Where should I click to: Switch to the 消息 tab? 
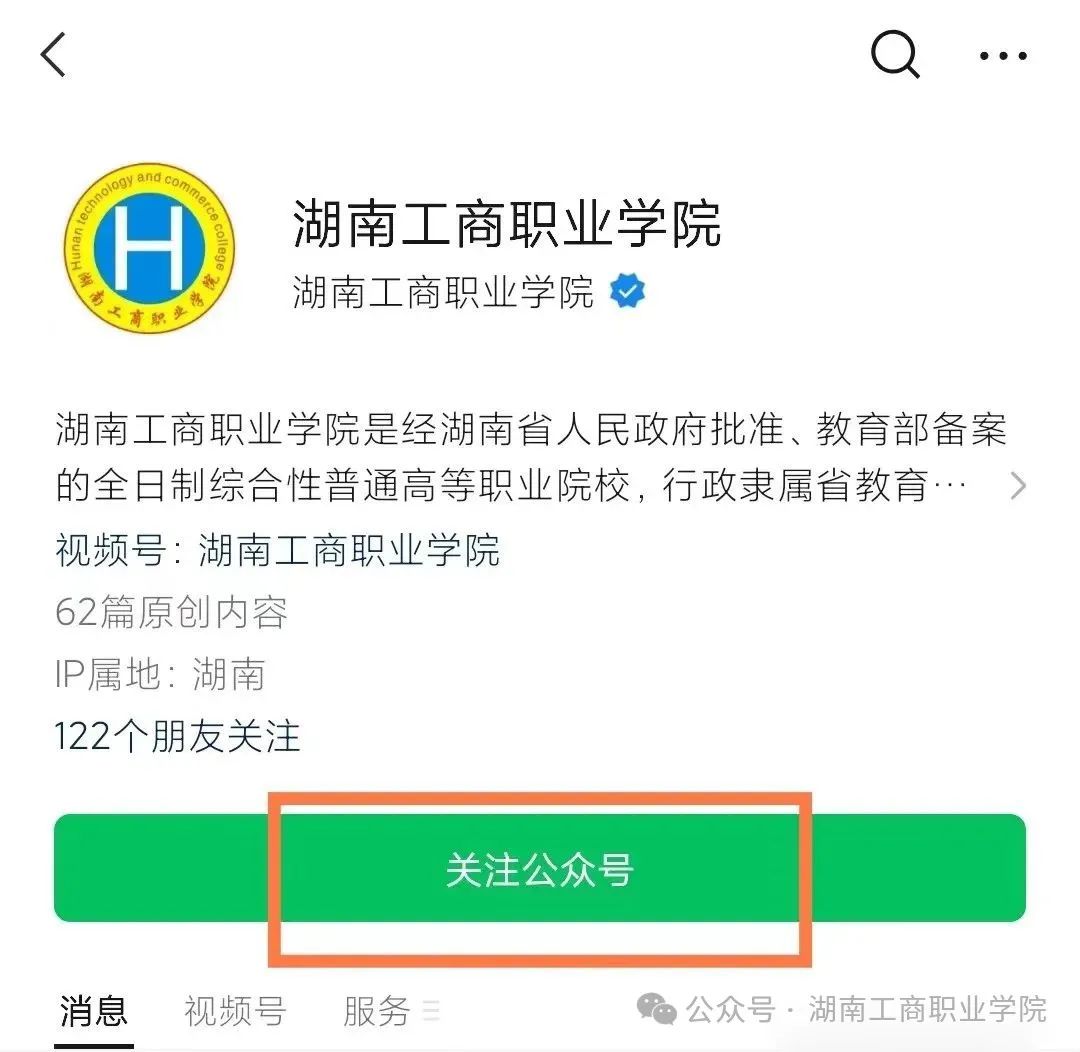click(x=94, y=1012)
